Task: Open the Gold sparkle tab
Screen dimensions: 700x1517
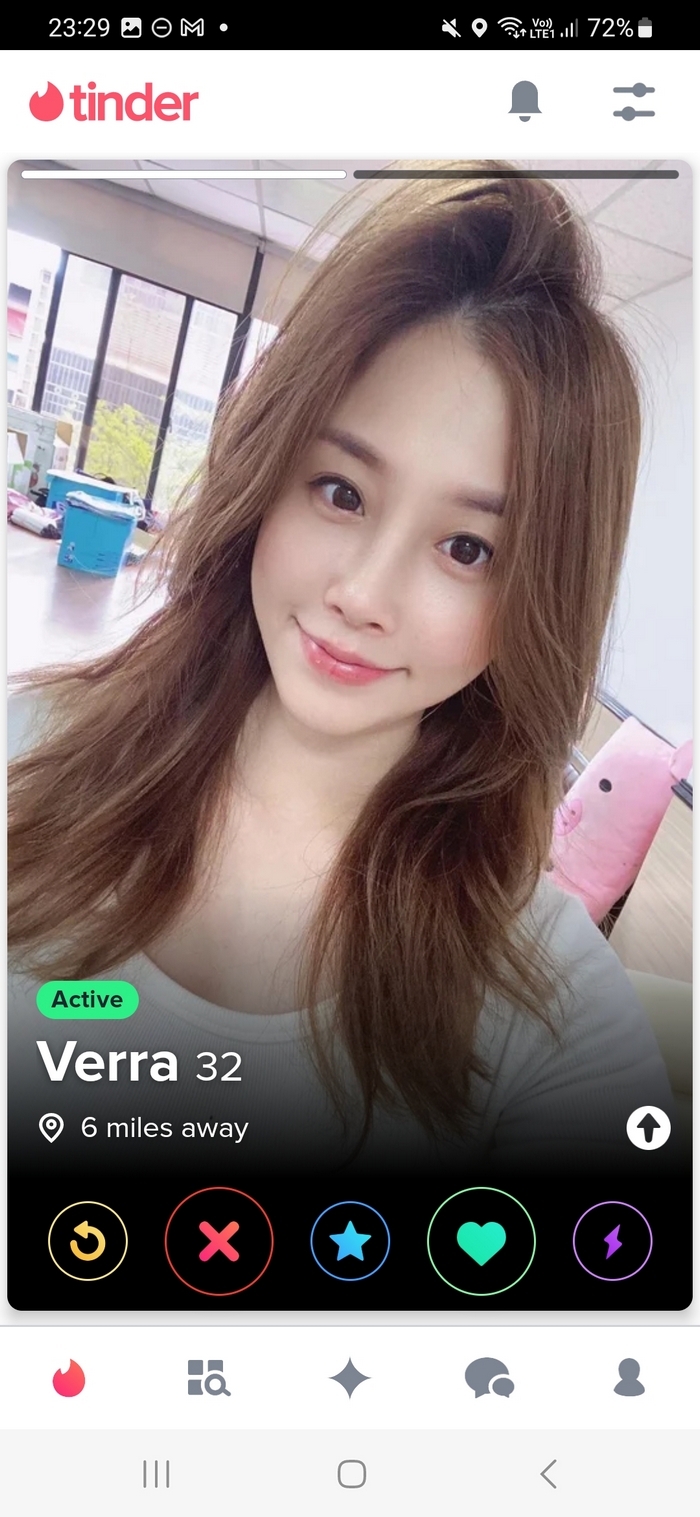Action: pos(350,1379)
